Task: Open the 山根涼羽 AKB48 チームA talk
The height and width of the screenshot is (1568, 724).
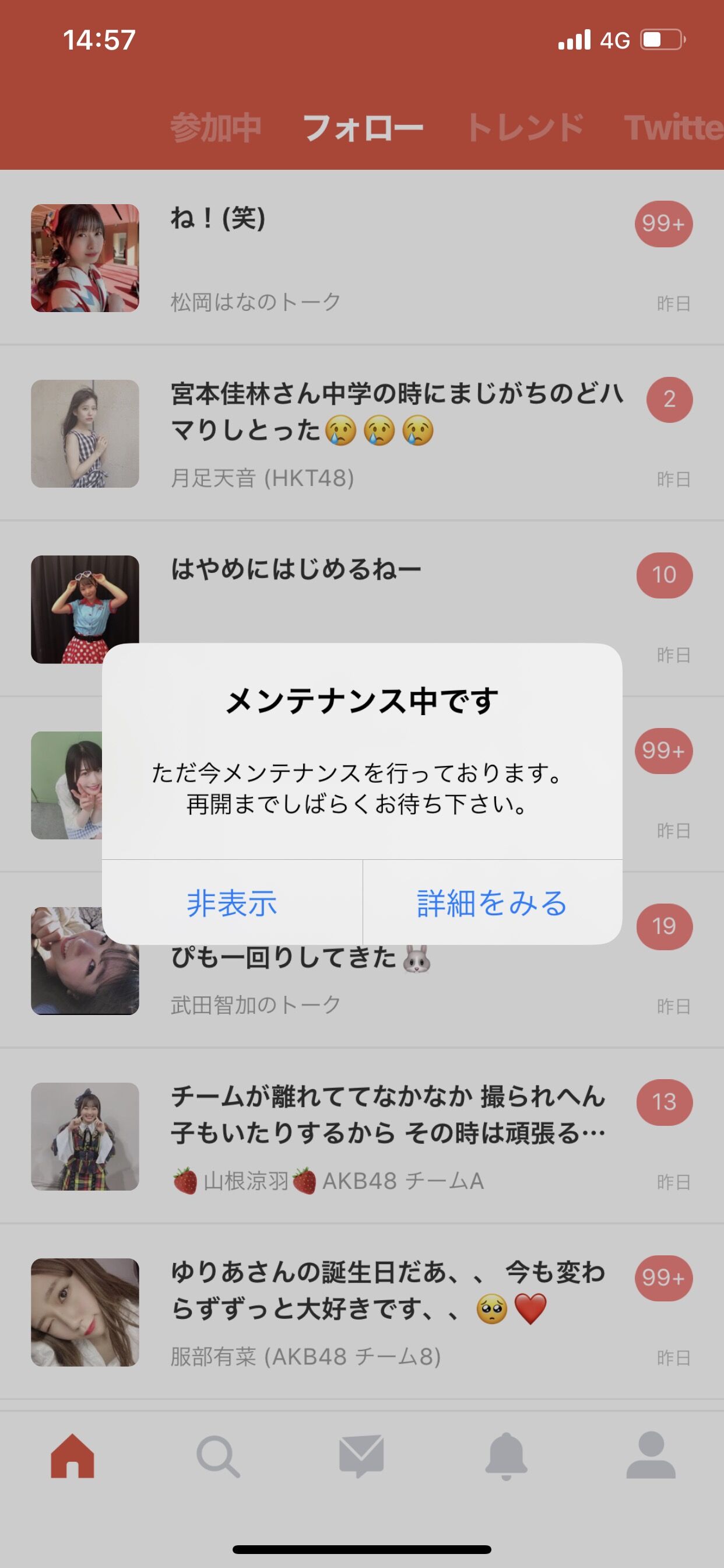Action: pyautogui.click(x=362, y=1136)
